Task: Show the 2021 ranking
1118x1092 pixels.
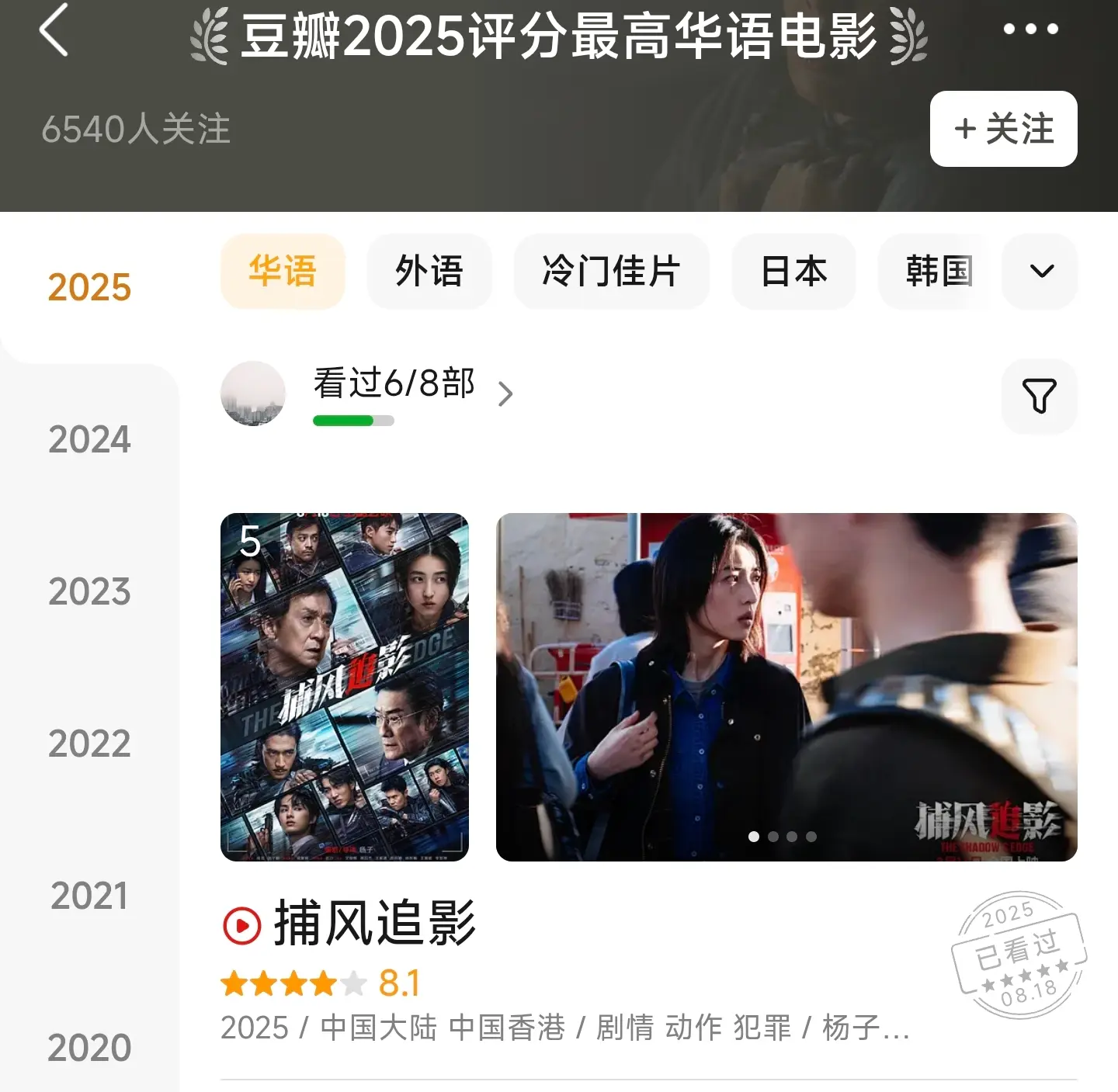Action: 89,896
